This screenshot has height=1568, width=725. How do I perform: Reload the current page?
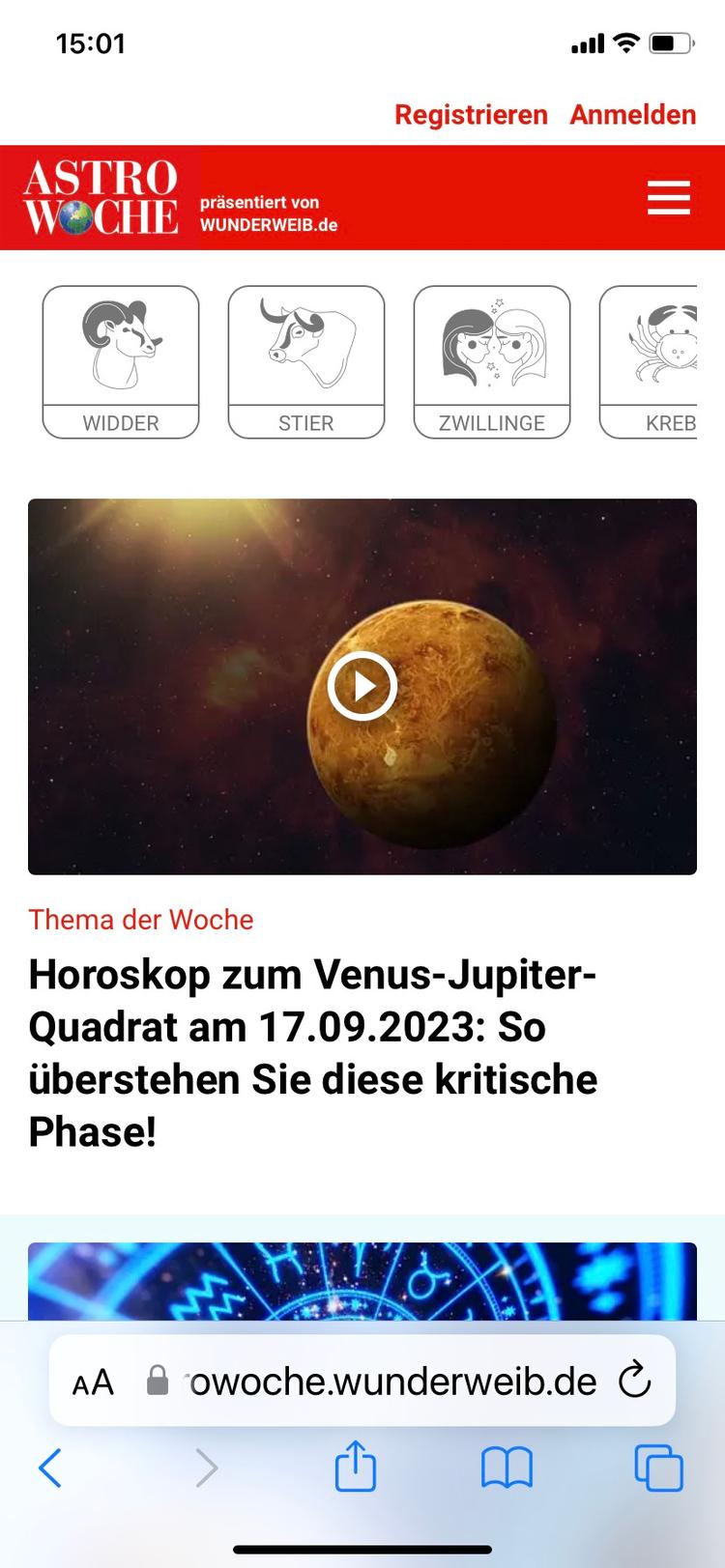[634, 1381]
